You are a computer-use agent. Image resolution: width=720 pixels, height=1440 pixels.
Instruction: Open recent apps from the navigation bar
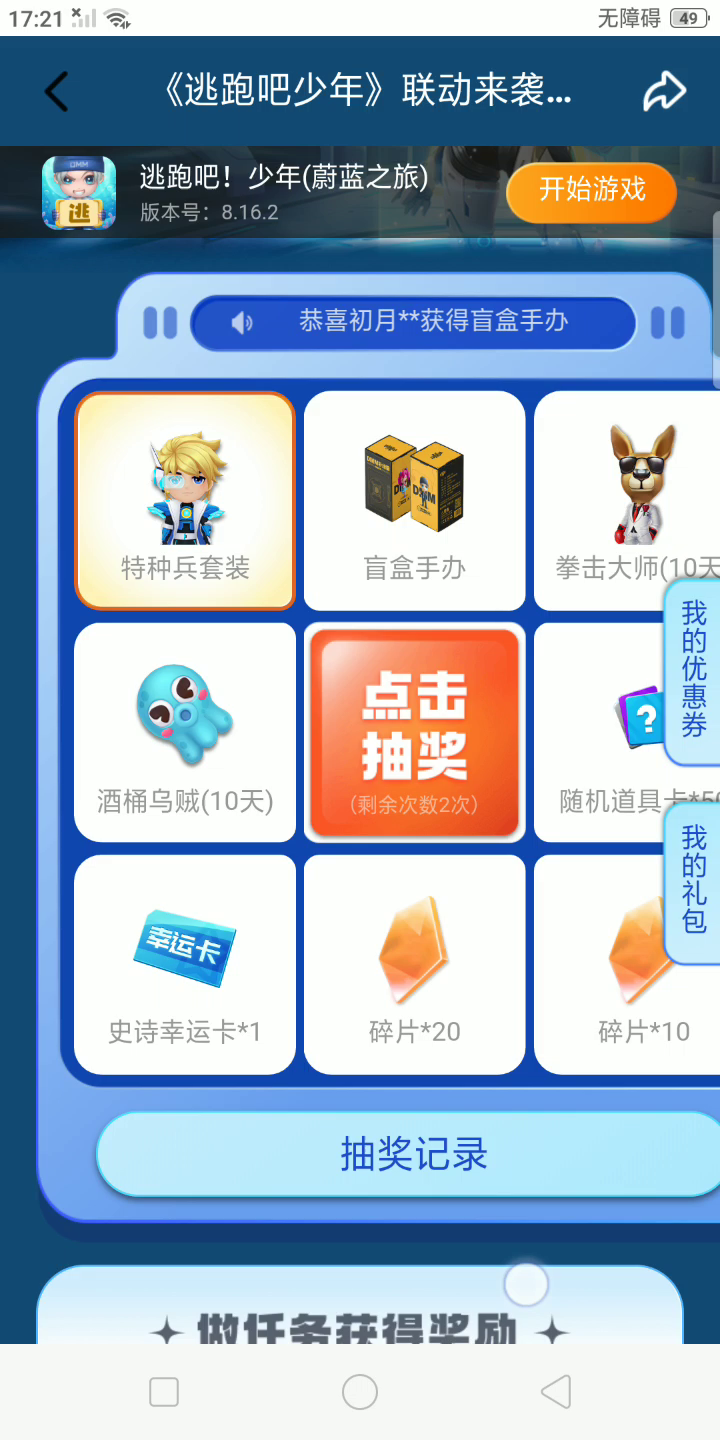point(164,1391)
